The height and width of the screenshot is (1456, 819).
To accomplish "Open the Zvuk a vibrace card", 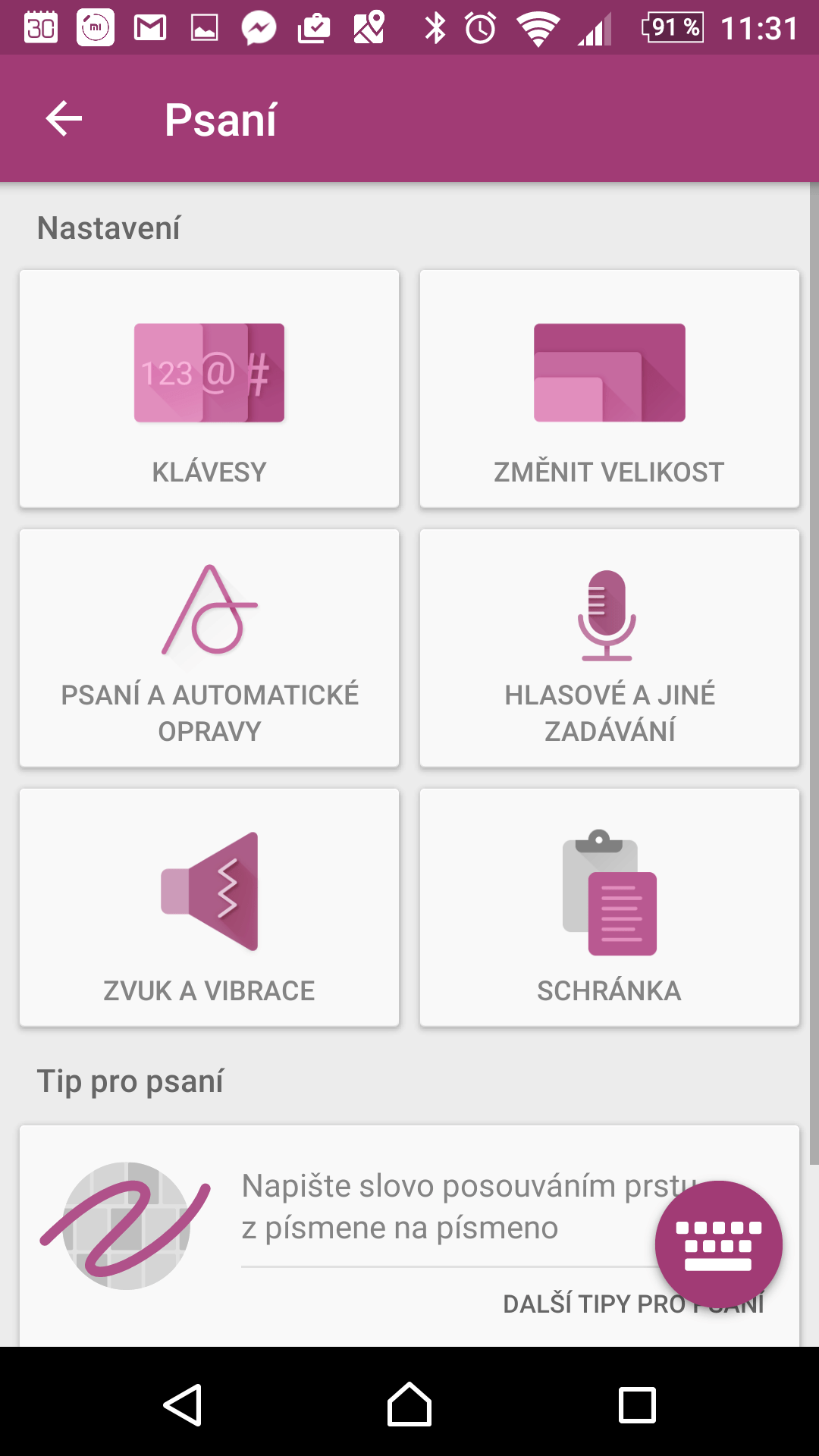I will coord(209,907).
